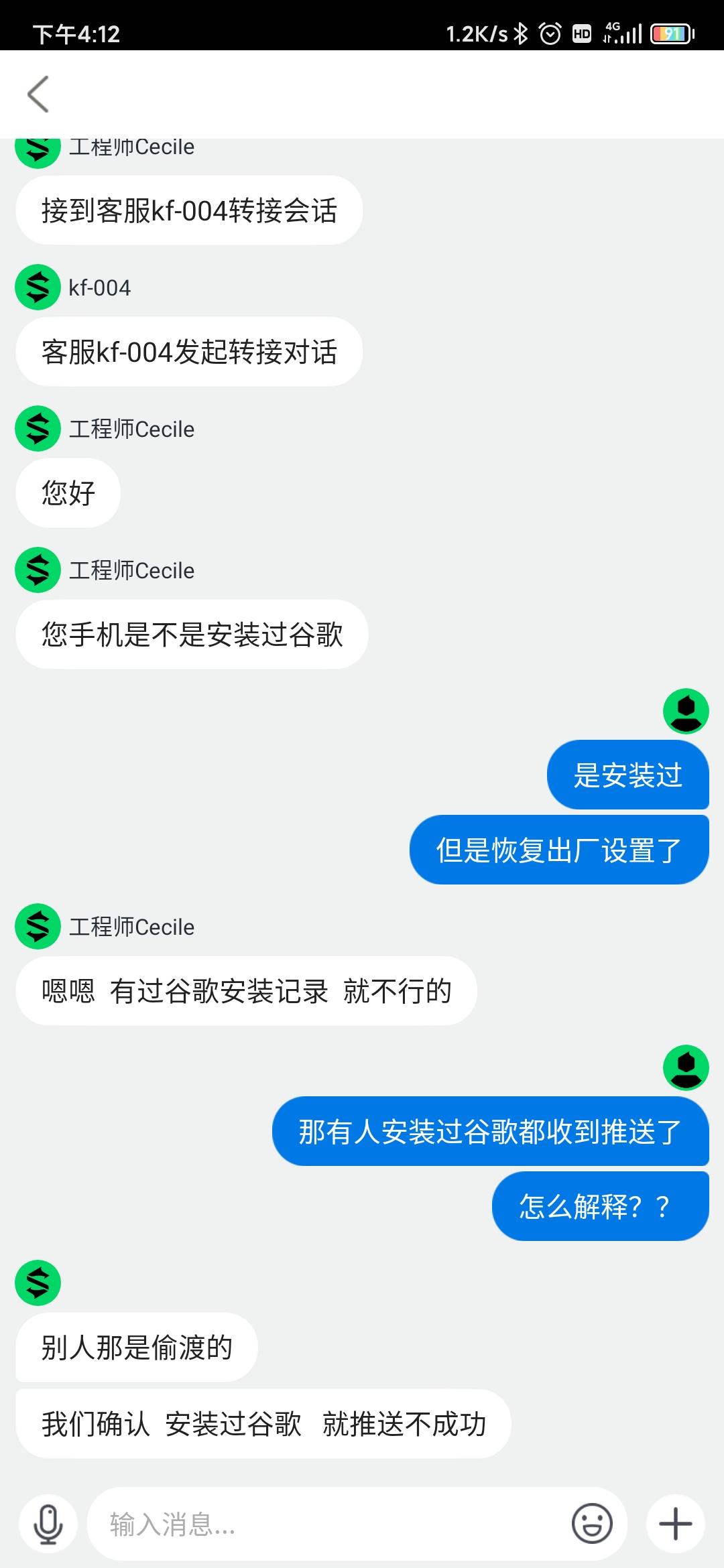Open the plus attachment menu
Screen dimensions: 724x1568
pos(675,1524)
